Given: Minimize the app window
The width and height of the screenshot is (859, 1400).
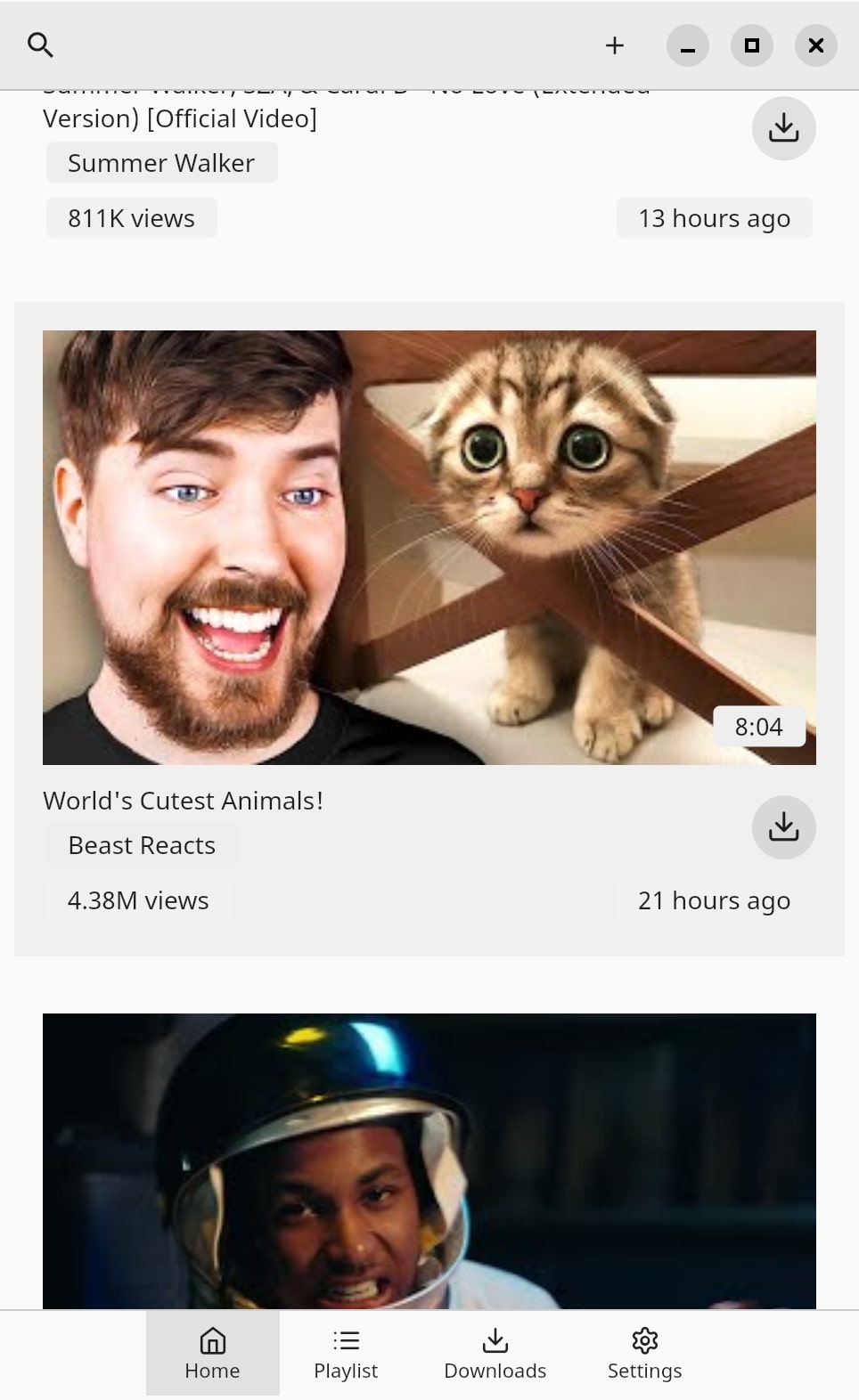Looking at the screenshot, I should click(x=688, y=45).
